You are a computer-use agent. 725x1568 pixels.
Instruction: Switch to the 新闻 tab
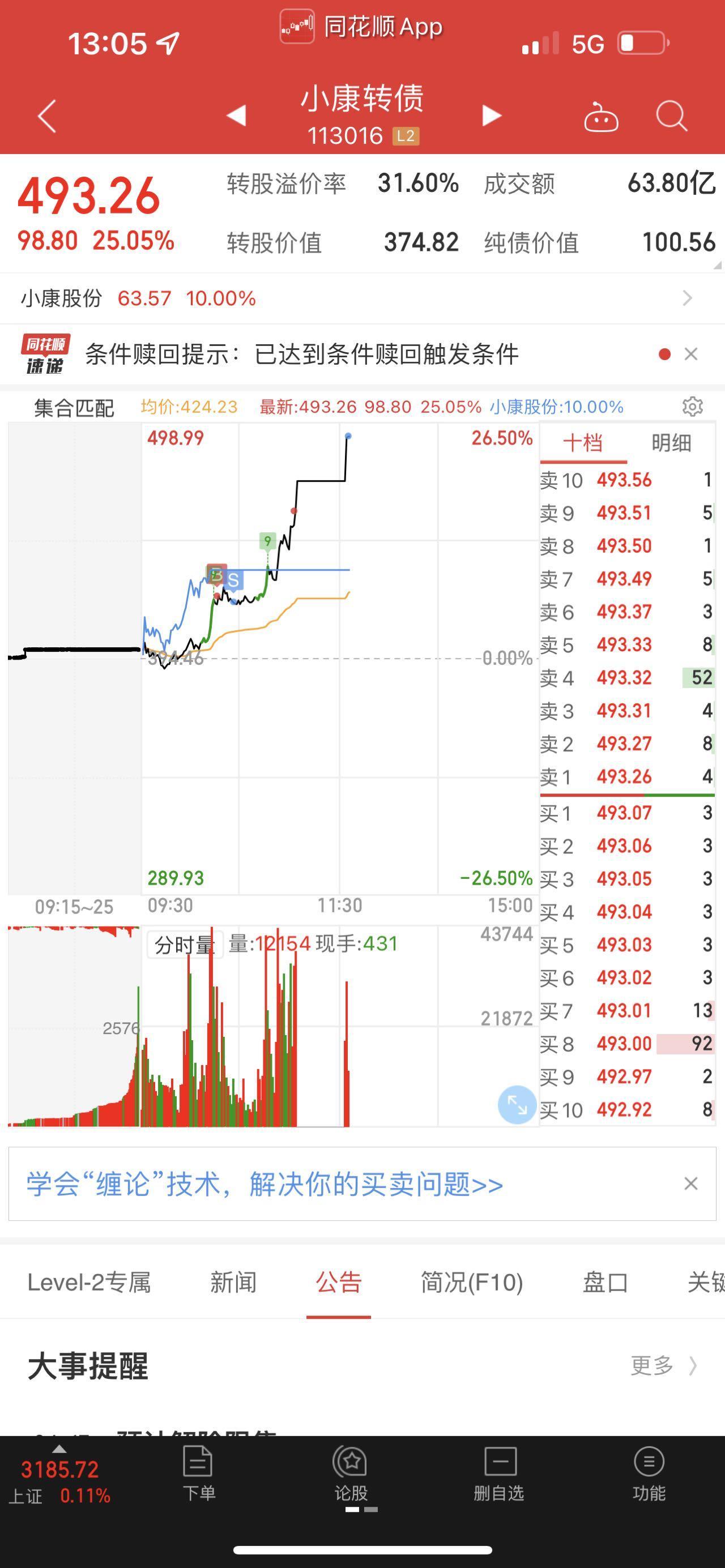(233, 1283)
